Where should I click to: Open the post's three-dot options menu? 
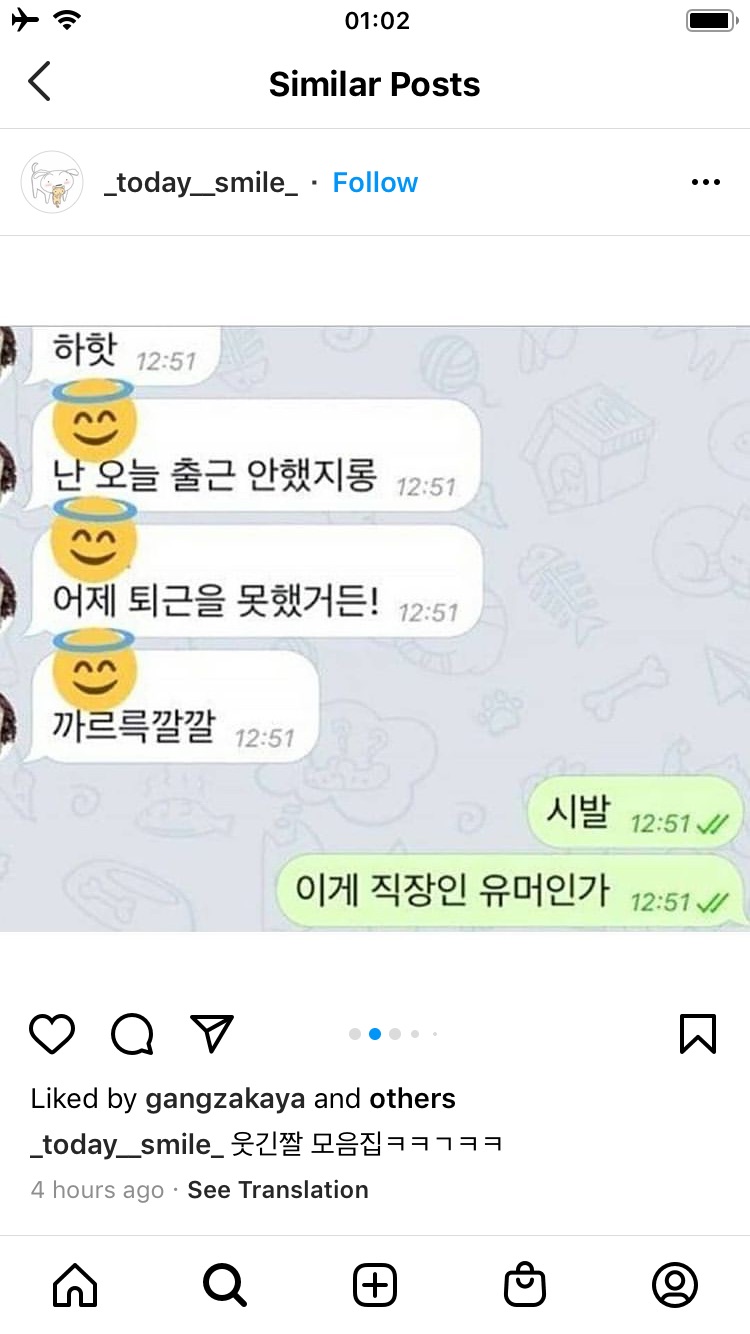(705, 183)
